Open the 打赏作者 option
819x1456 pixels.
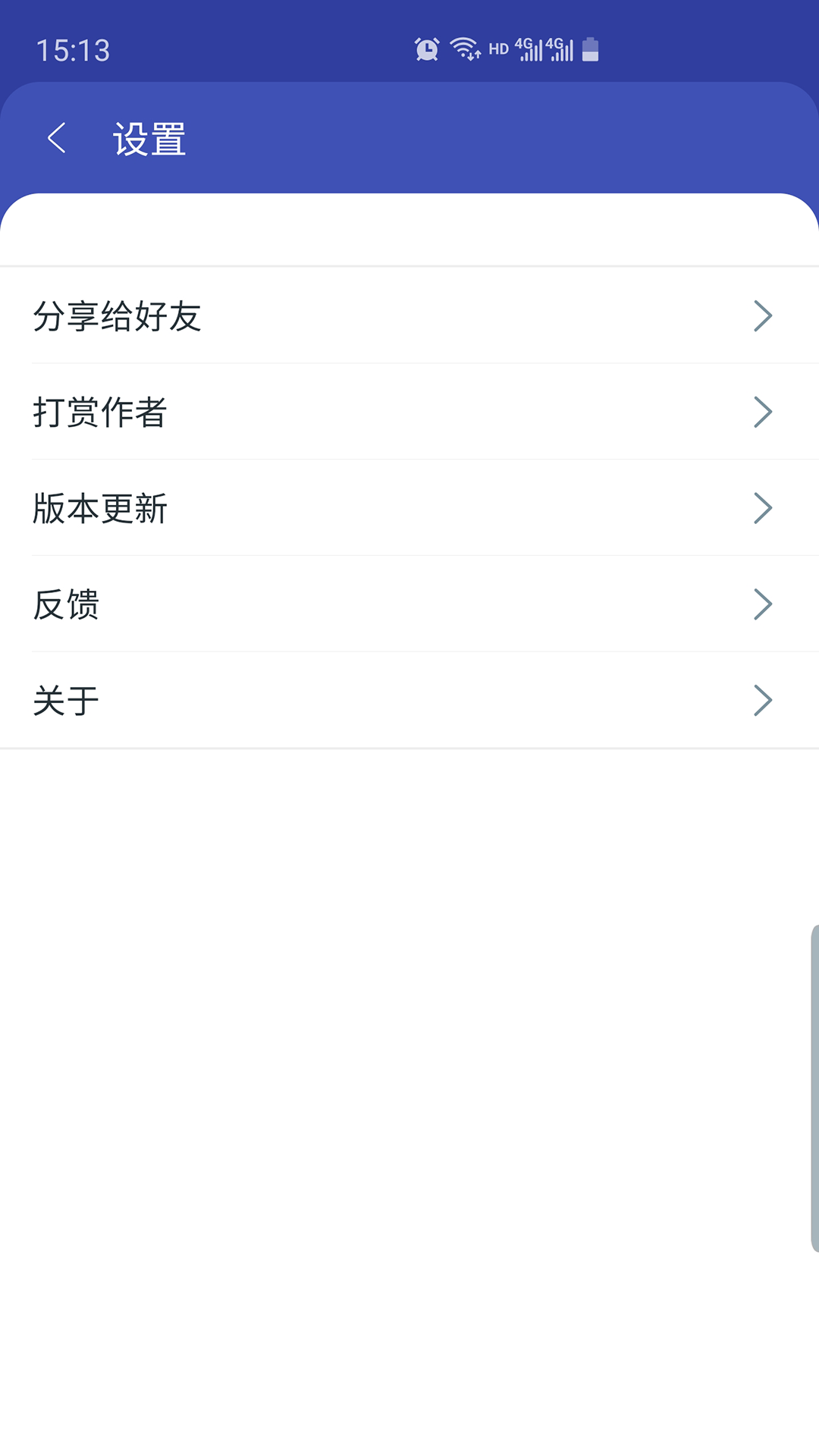point(409,412)
